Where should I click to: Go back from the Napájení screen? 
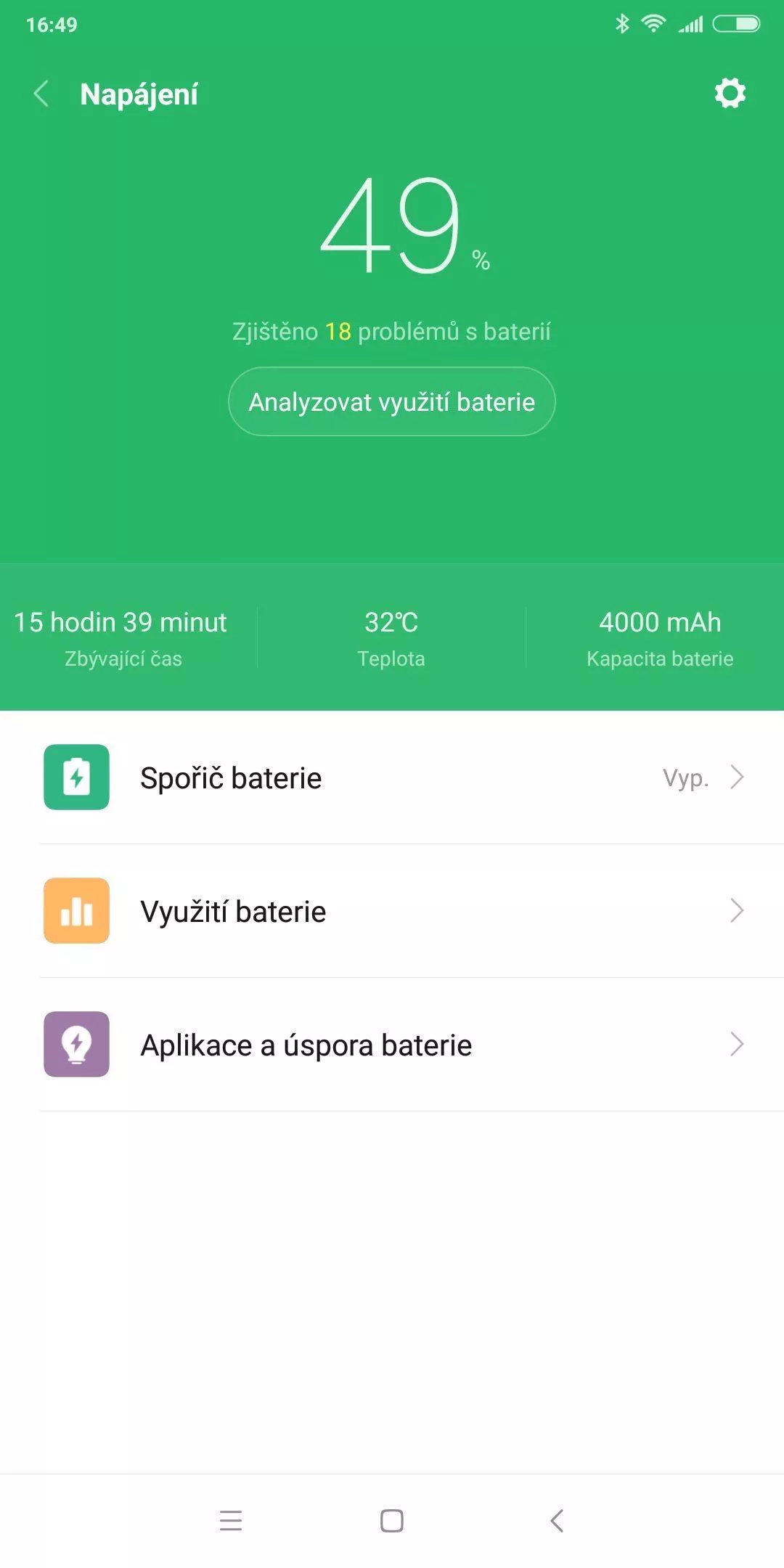41,94
